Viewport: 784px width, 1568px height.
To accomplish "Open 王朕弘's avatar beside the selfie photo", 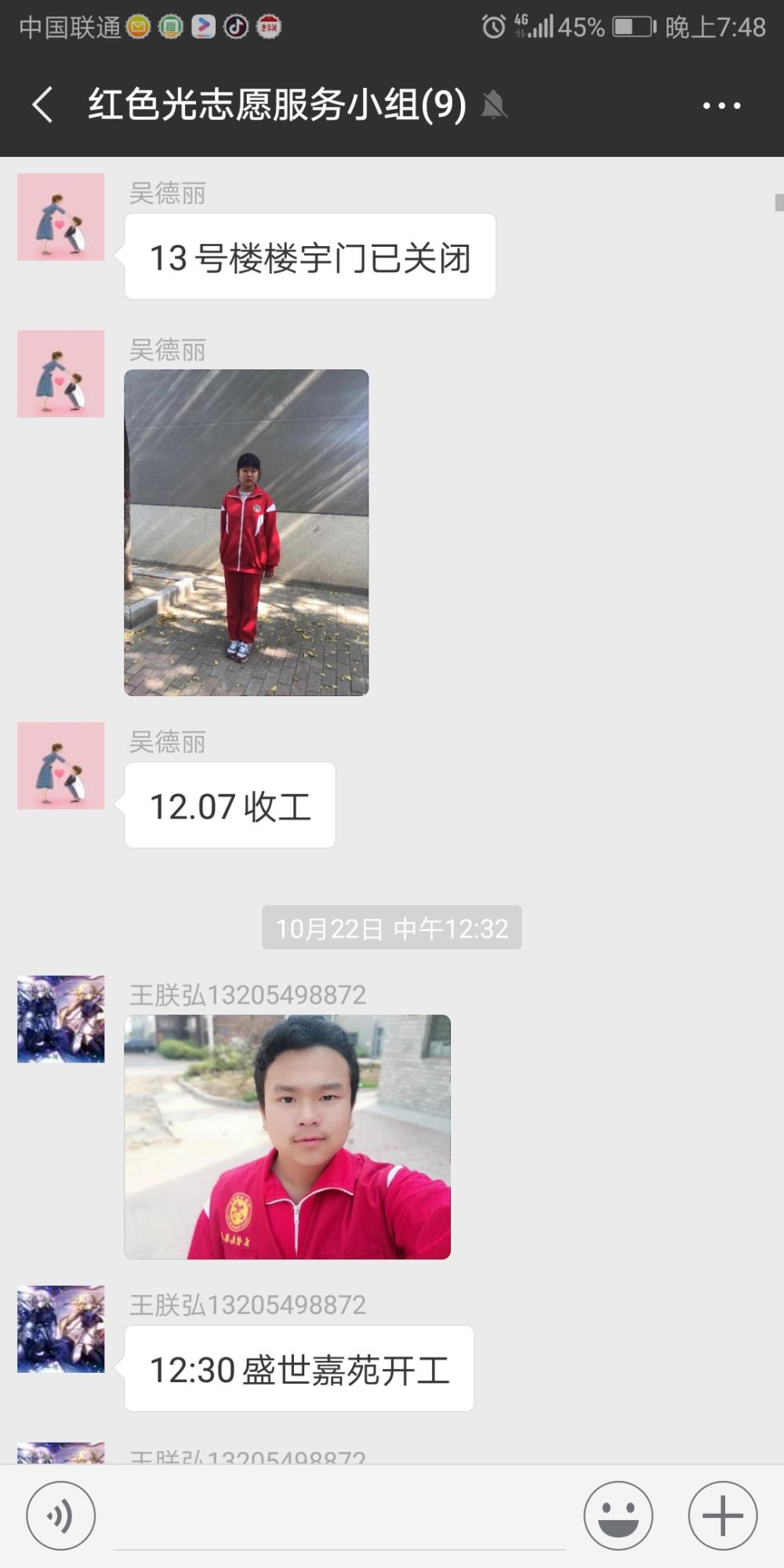I will pyautogui.click(x=61, y=1019).
